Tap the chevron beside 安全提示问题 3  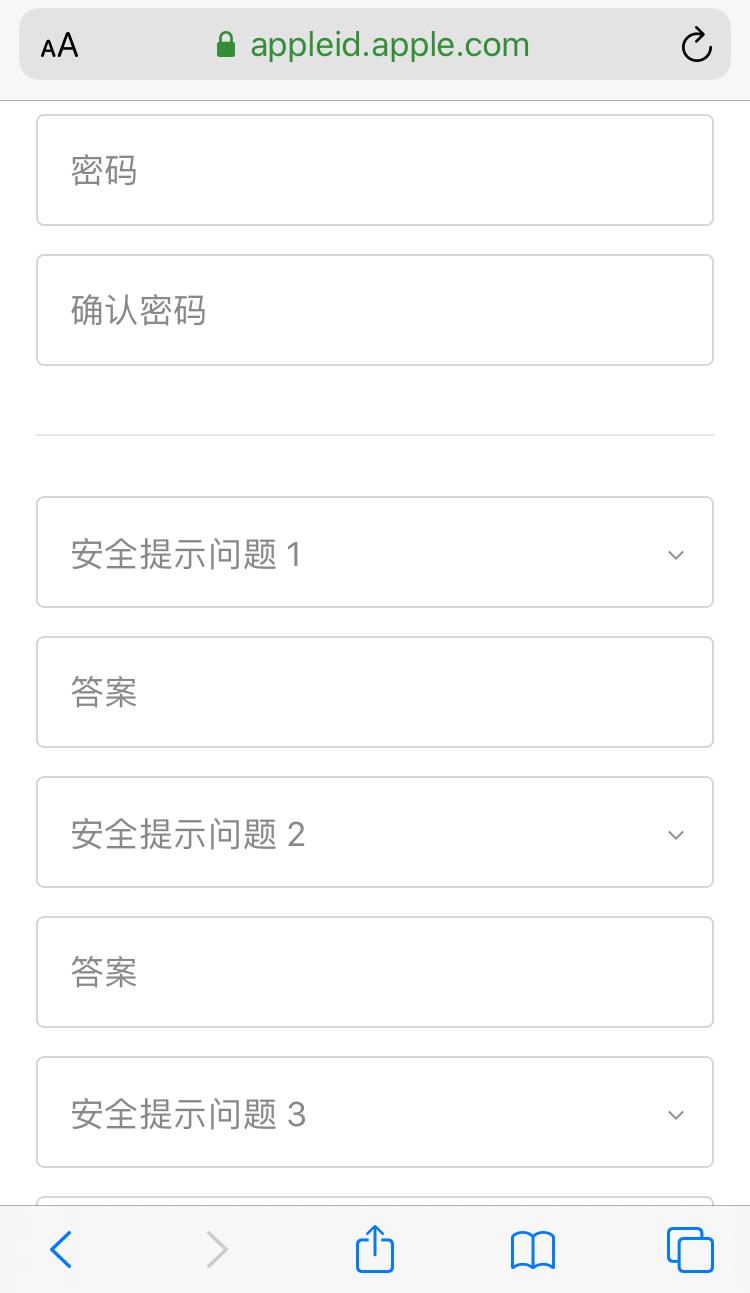676,1114
